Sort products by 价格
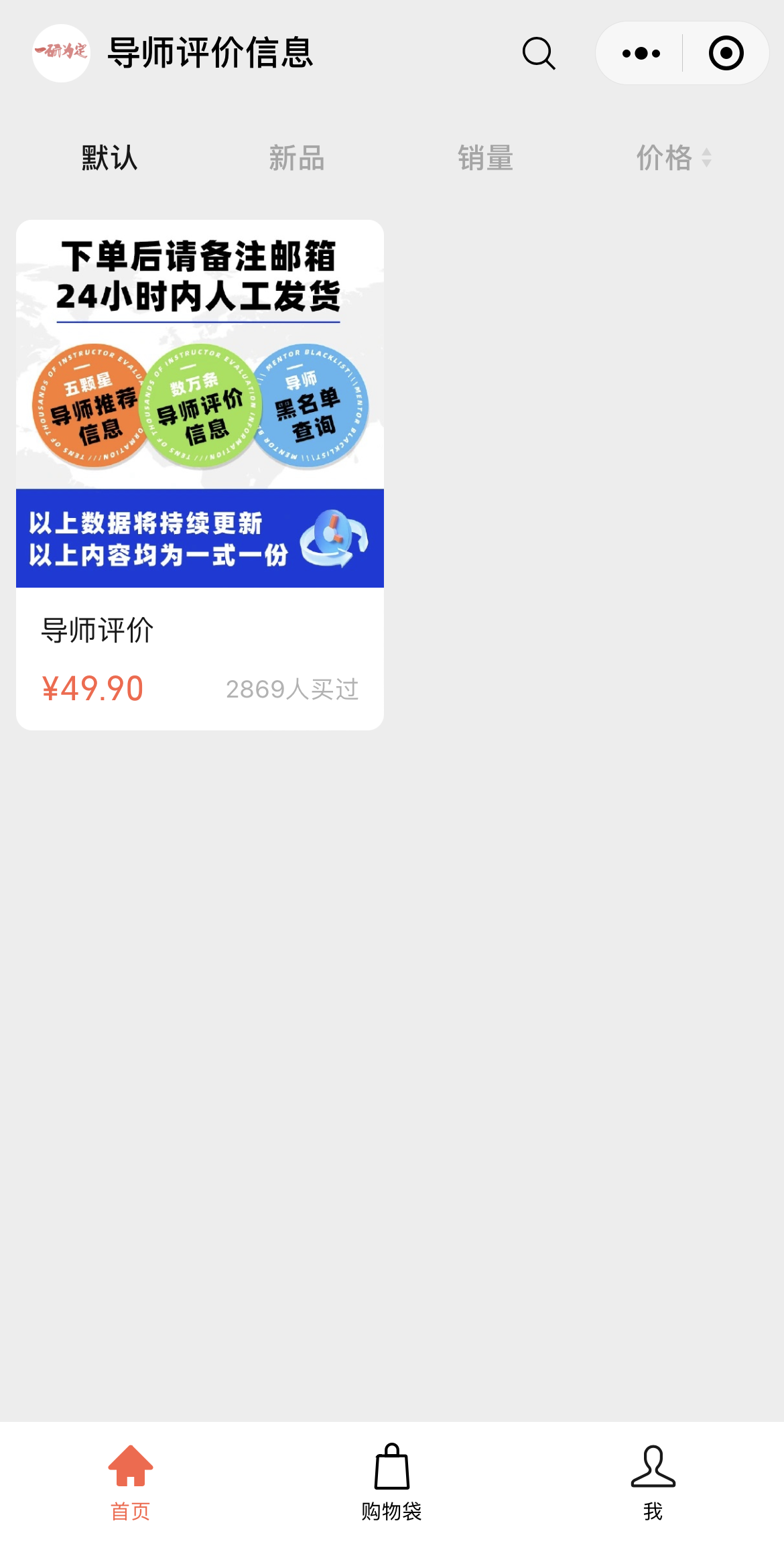 (672, 158)
